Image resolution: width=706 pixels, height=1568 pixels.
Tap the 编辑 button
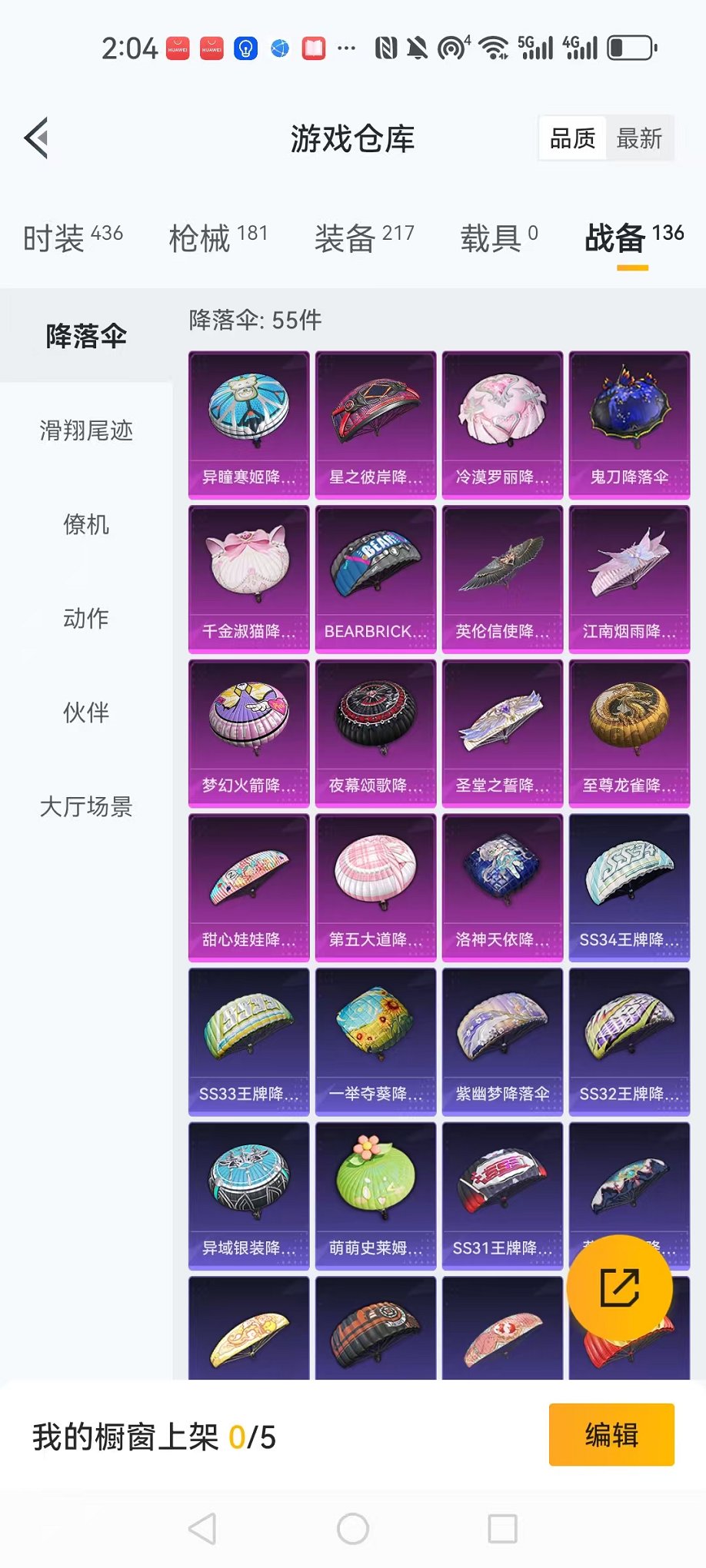pos(611,1434)
